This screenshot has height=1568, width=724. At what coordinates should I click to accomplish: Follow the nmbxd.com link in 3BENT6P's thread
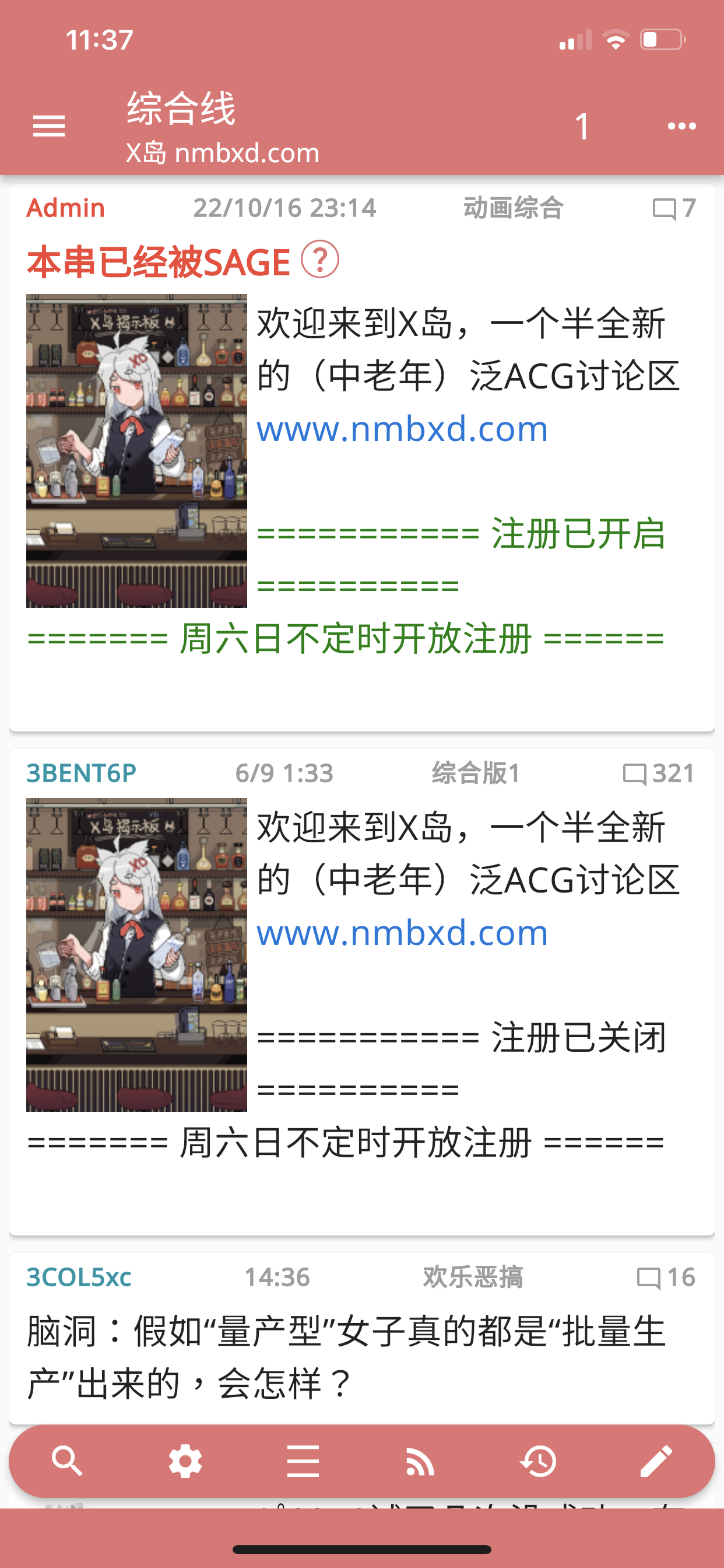coord(402,933)
